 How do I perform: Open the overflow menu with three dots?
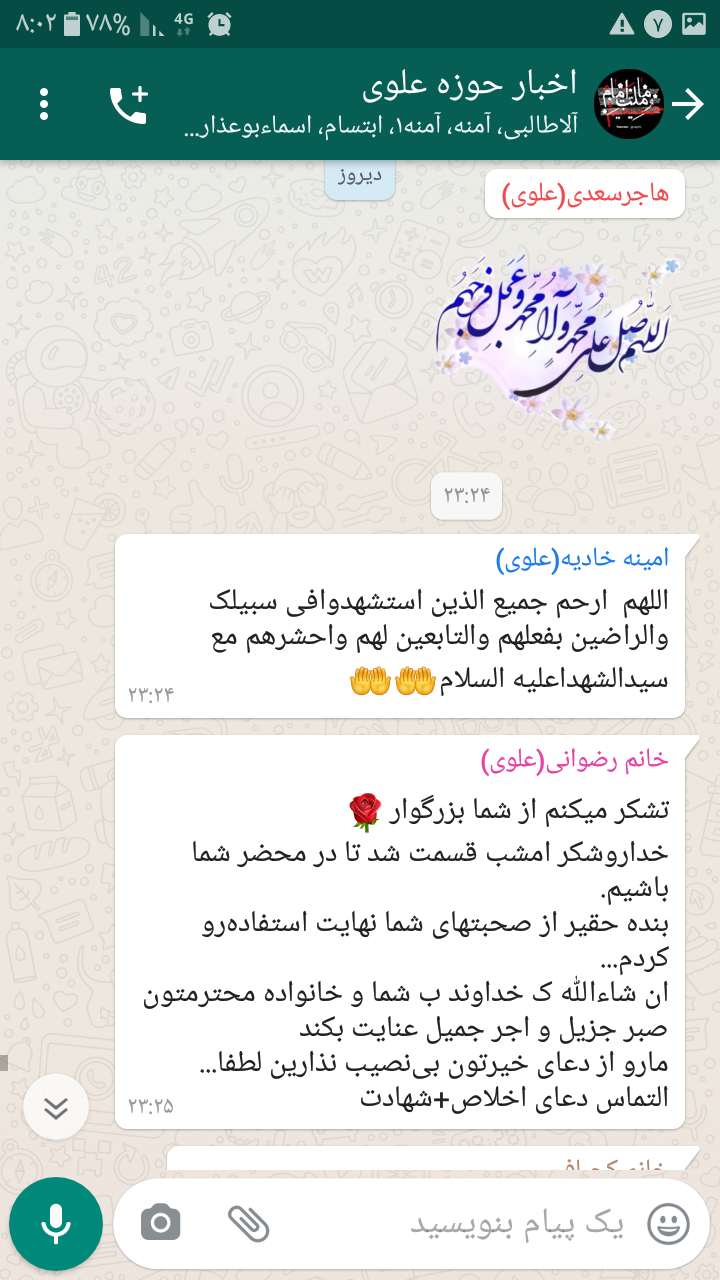(x=44, y=104)
